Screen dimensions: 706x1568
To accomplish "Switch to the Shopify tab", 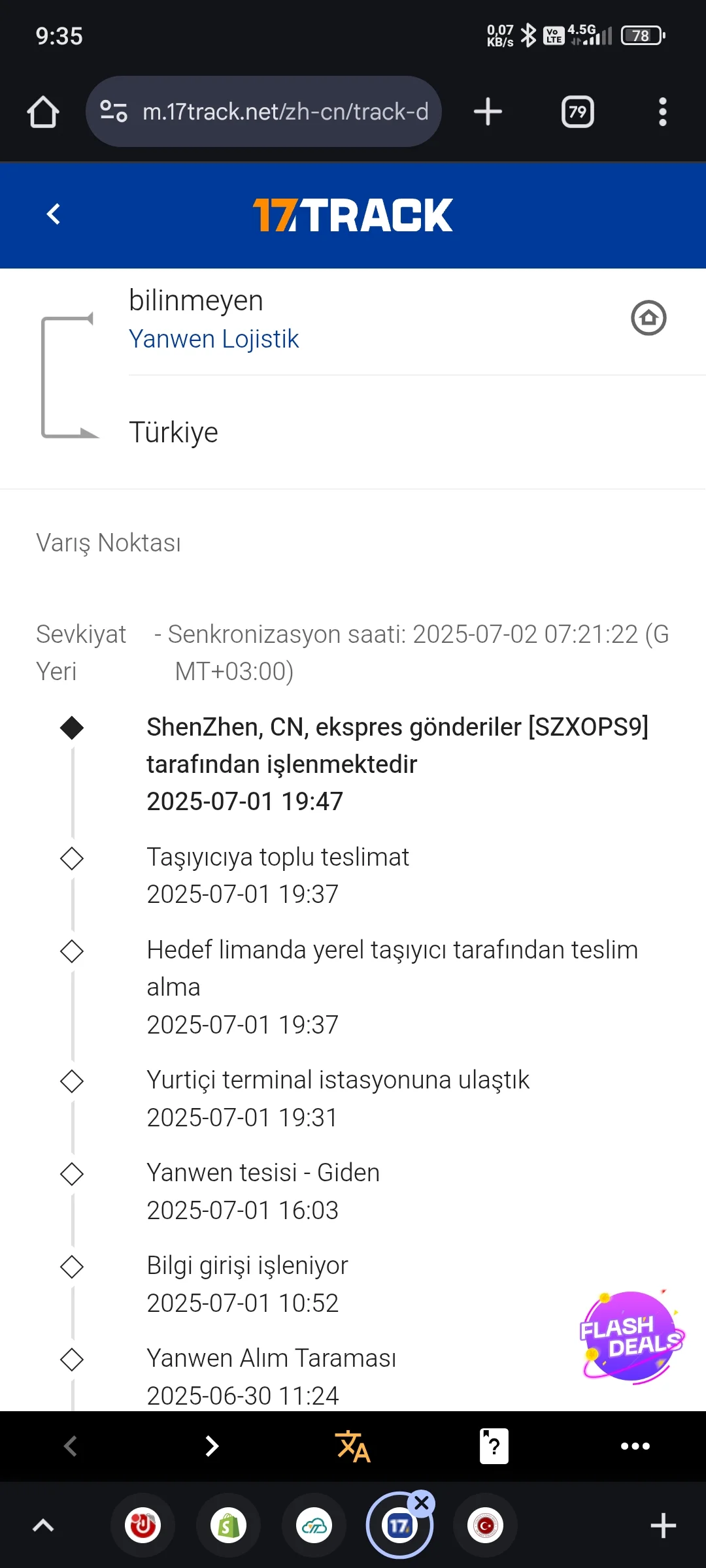I will pyautogui.click(x=229, y=1526).
